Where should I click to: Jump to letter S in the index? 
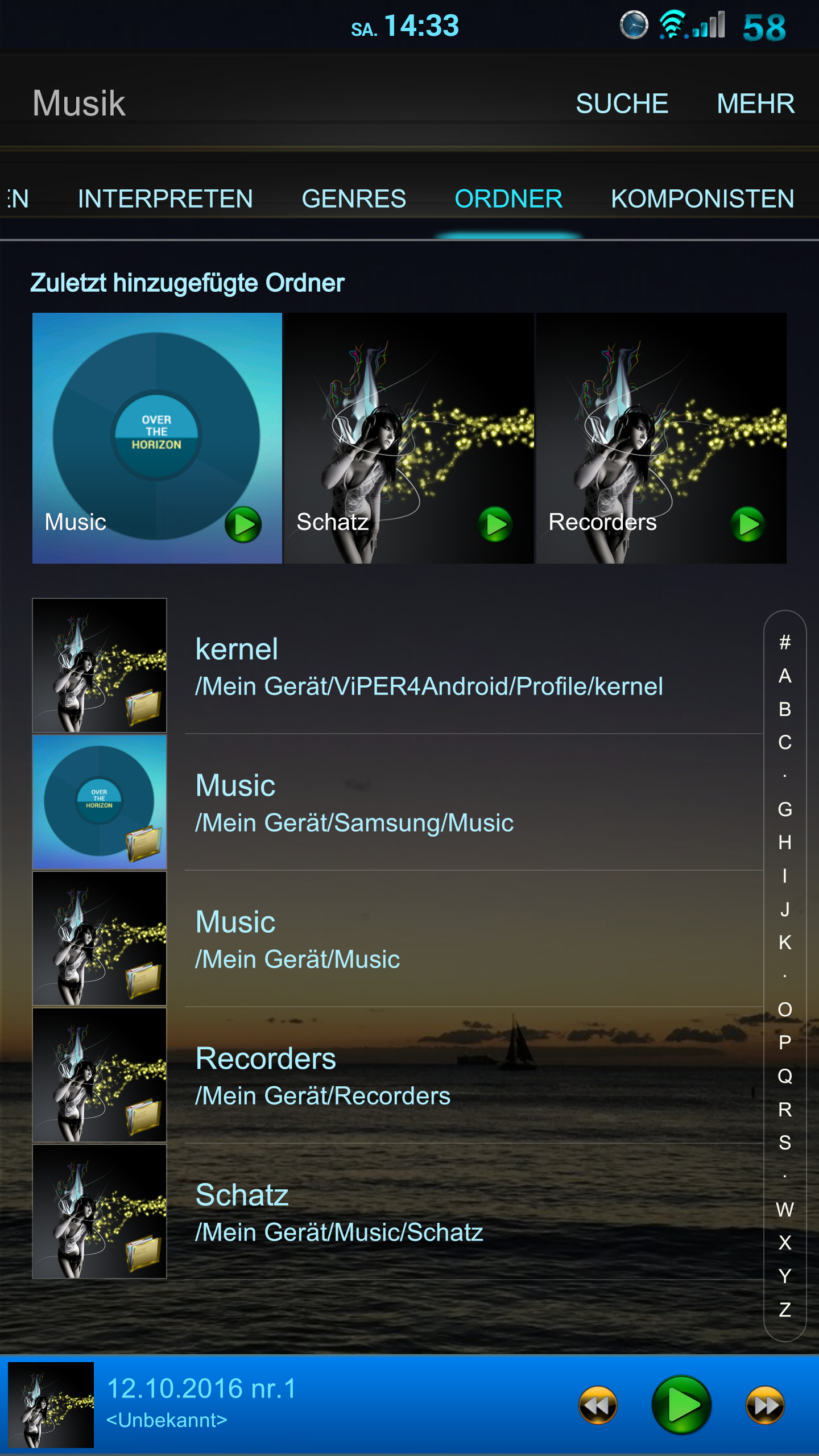(785, 1142)
